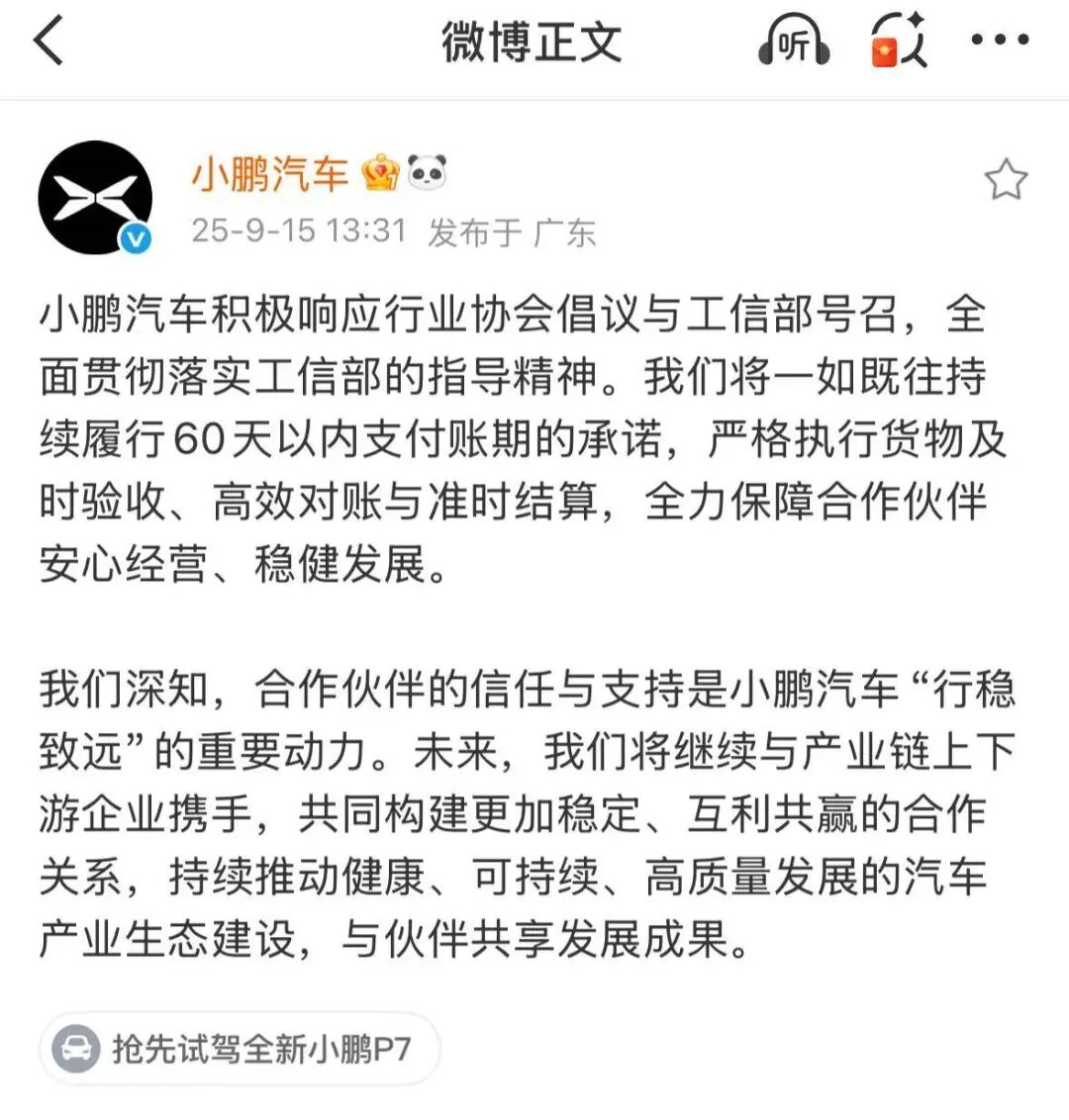Go back from the Weibo post
This screenshot has width=1069, height=1120.
(x=49, y=43)
